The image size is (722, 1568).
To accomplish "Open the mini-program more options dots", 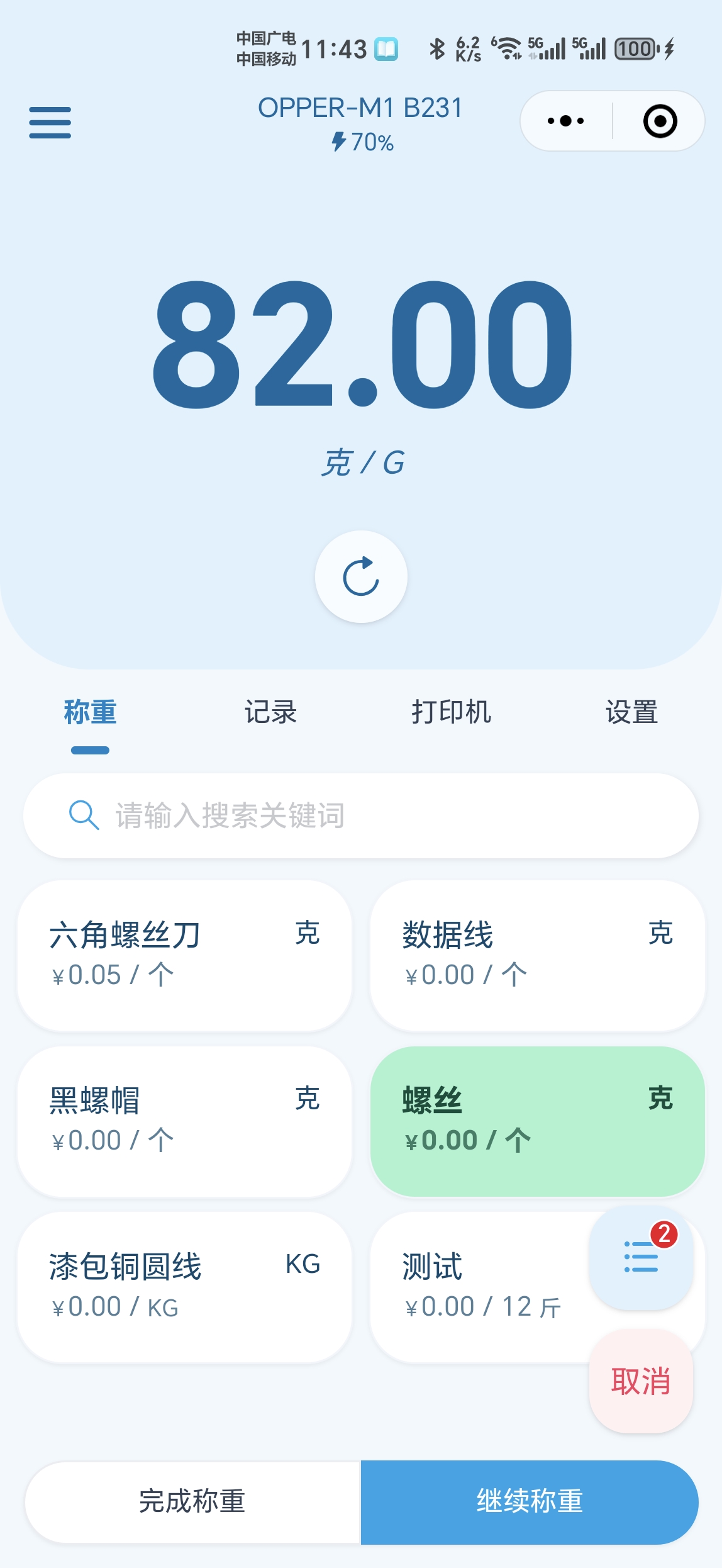I will [x=565, y=121].
